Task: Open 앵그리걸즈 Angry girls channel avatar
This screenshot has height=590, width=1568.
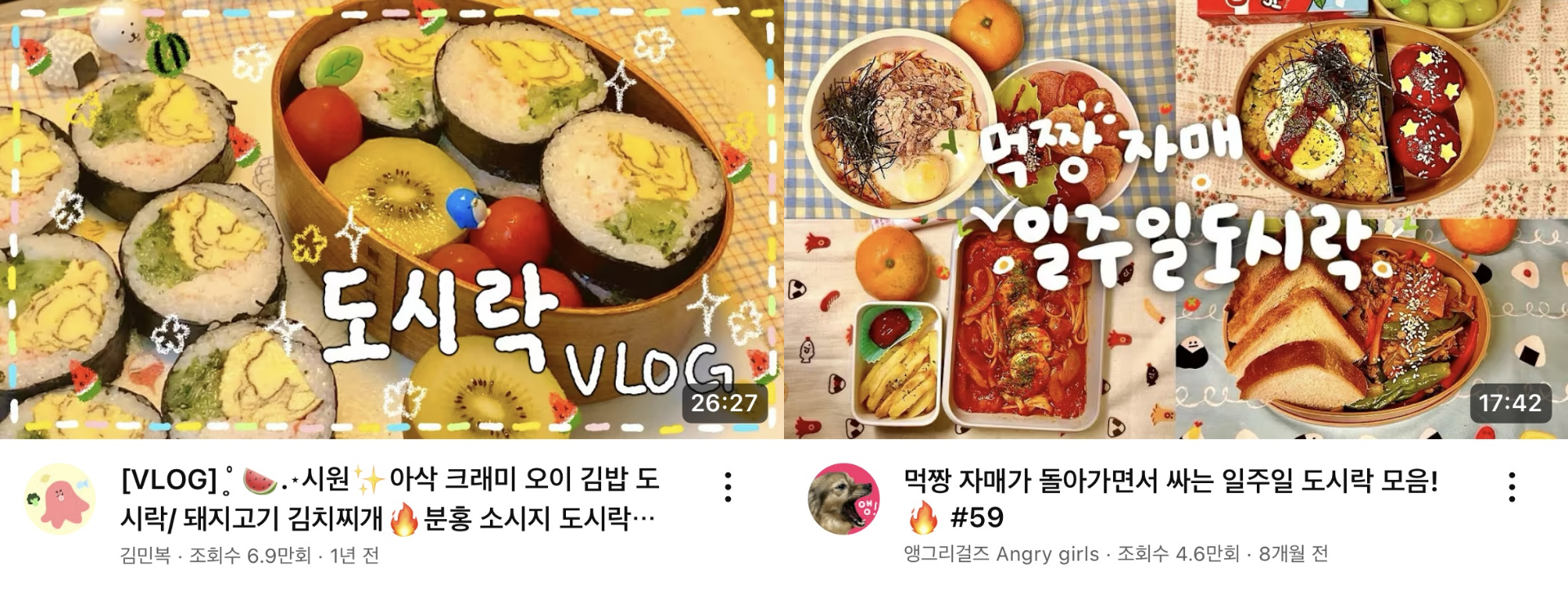Action: click(844, 499)
